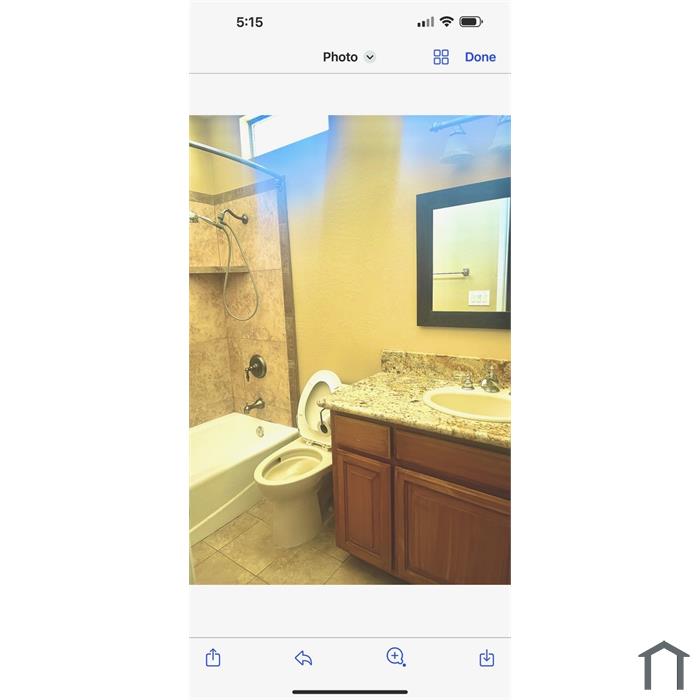The height and width of the screenshot is (700, 700).
Task: Share this bathroom photo
Action: tap(213, 657)
